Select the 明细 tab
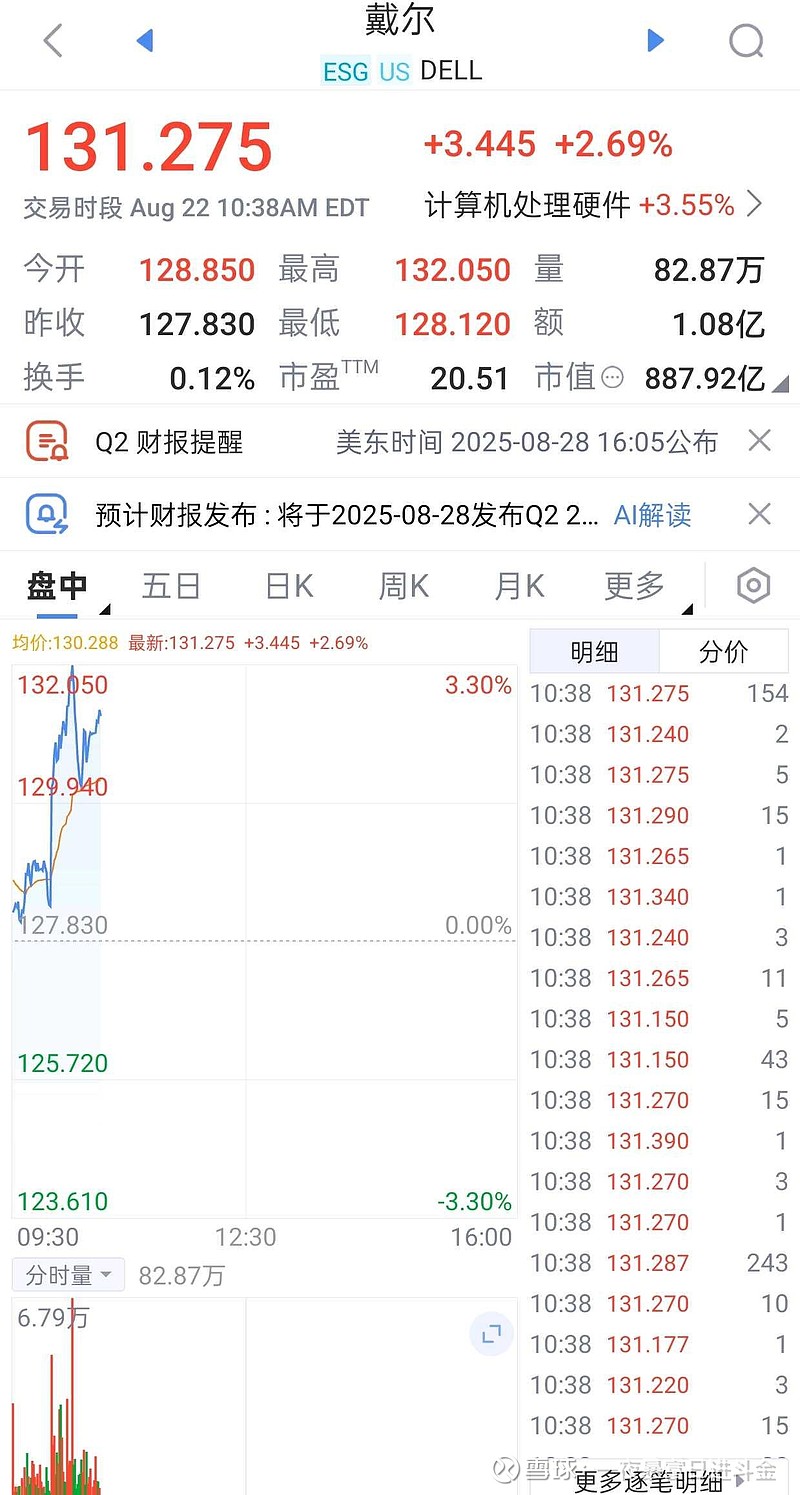The width and height of the screenshot is (800, 1495). click(x=594, y=652)
